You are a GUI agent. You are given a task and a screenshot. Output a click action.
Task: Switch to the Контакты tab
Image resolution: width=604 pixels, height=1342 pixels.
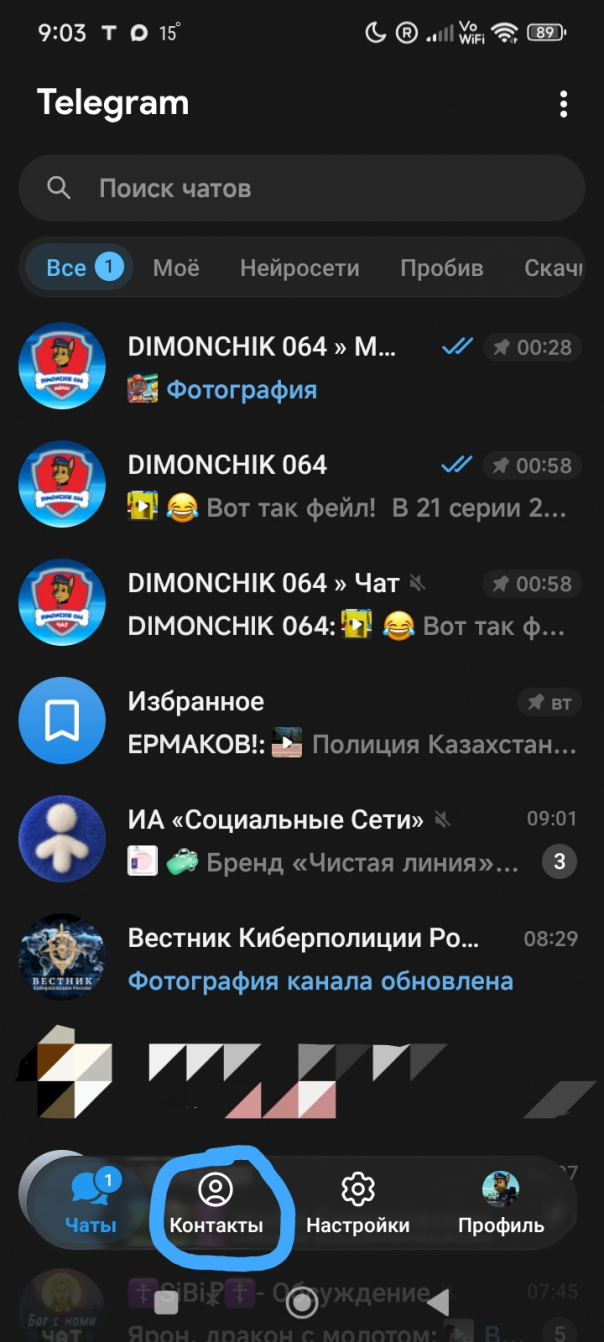click(x=216, y=1205)
